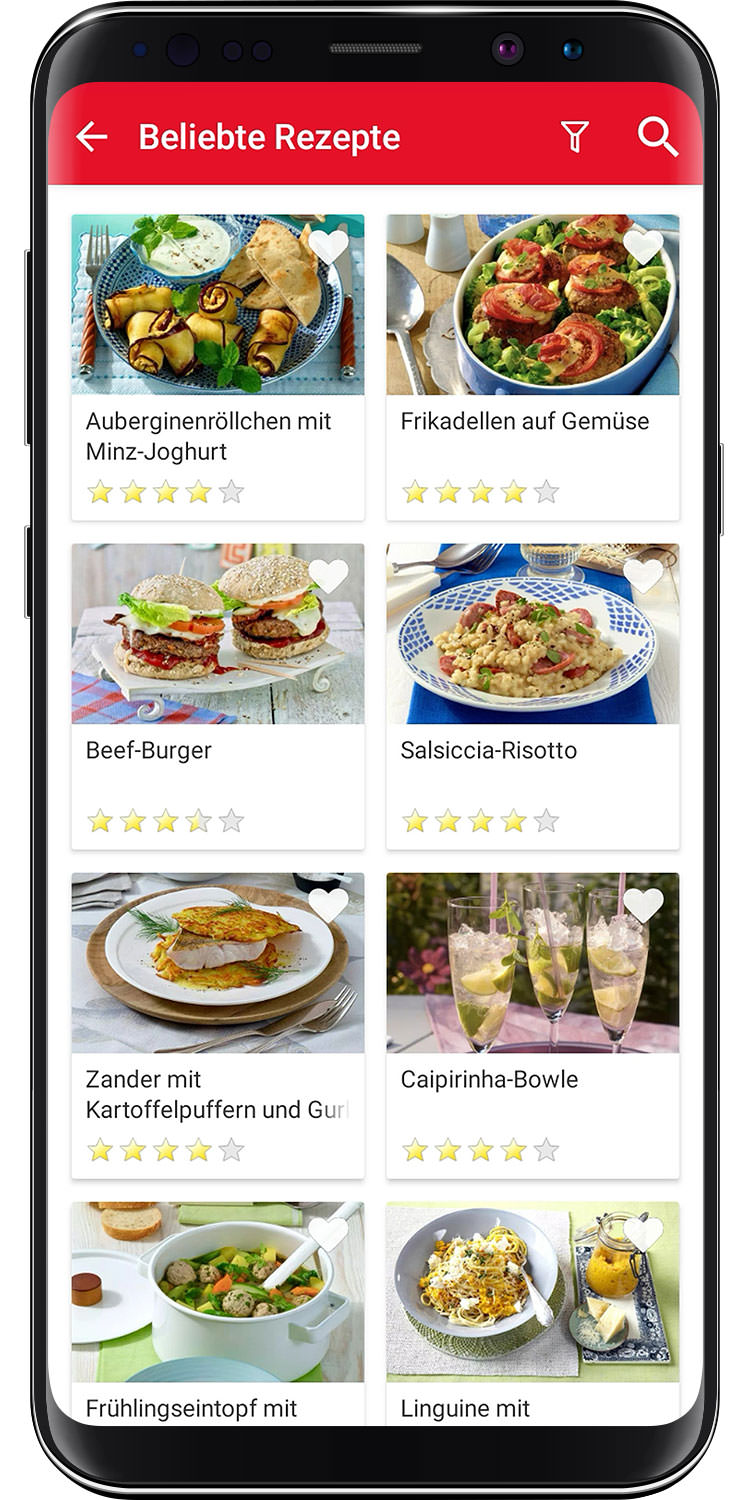
Task: Open the search magnifier
Action: (657, 137)
